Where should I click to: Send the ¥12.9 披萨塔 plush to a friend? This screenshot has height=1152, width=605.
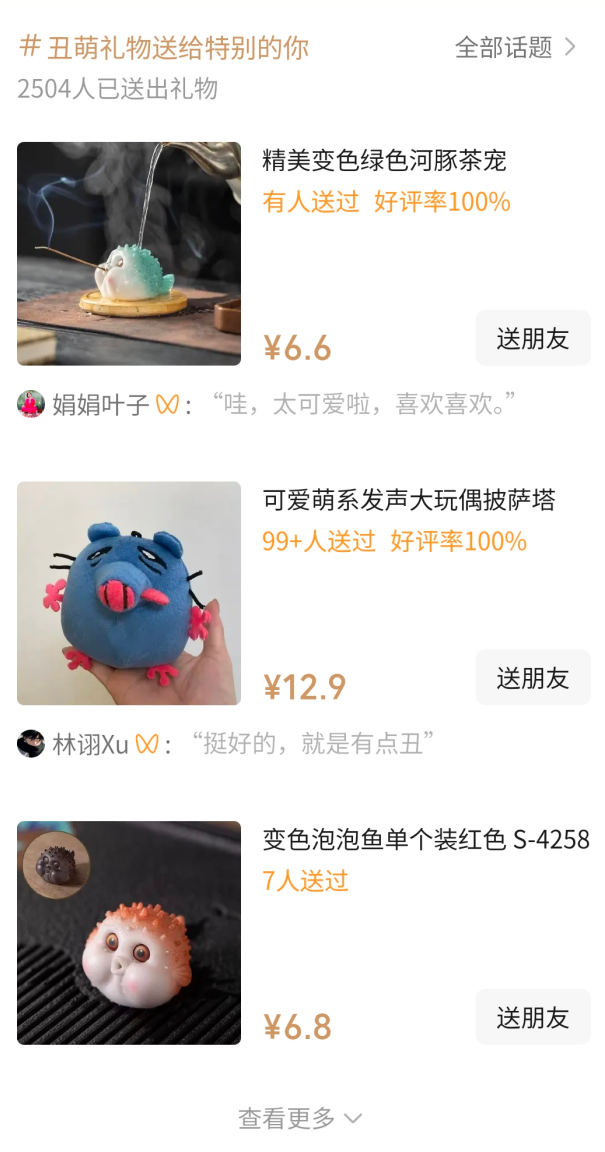click(532, 678)
